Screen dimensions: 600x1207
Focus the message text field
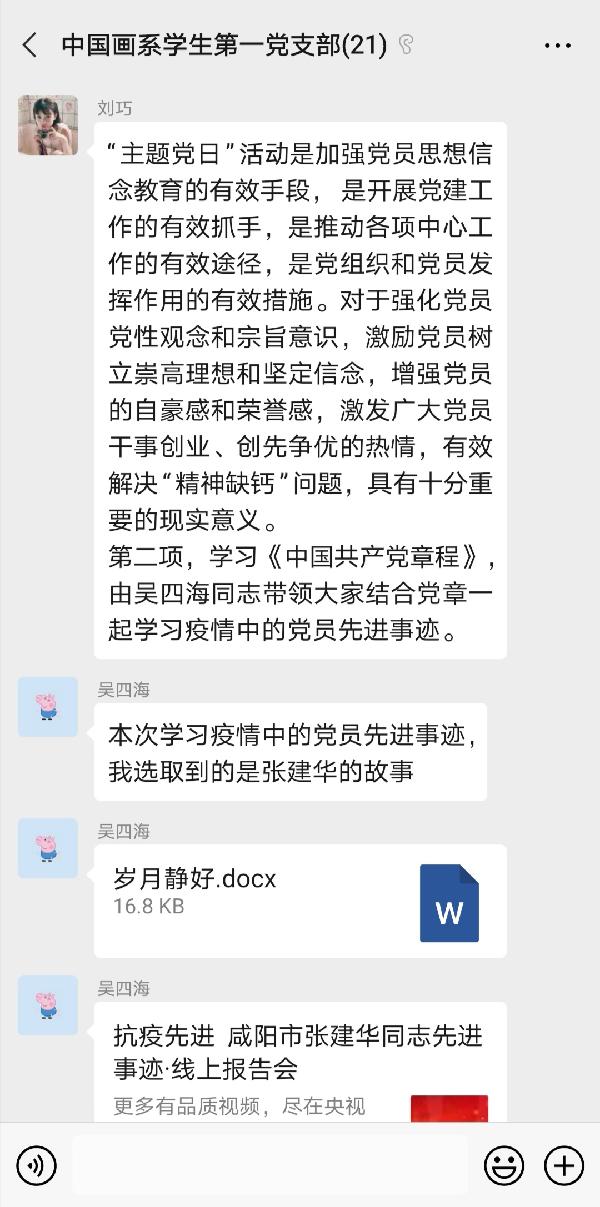point(270,1165)
